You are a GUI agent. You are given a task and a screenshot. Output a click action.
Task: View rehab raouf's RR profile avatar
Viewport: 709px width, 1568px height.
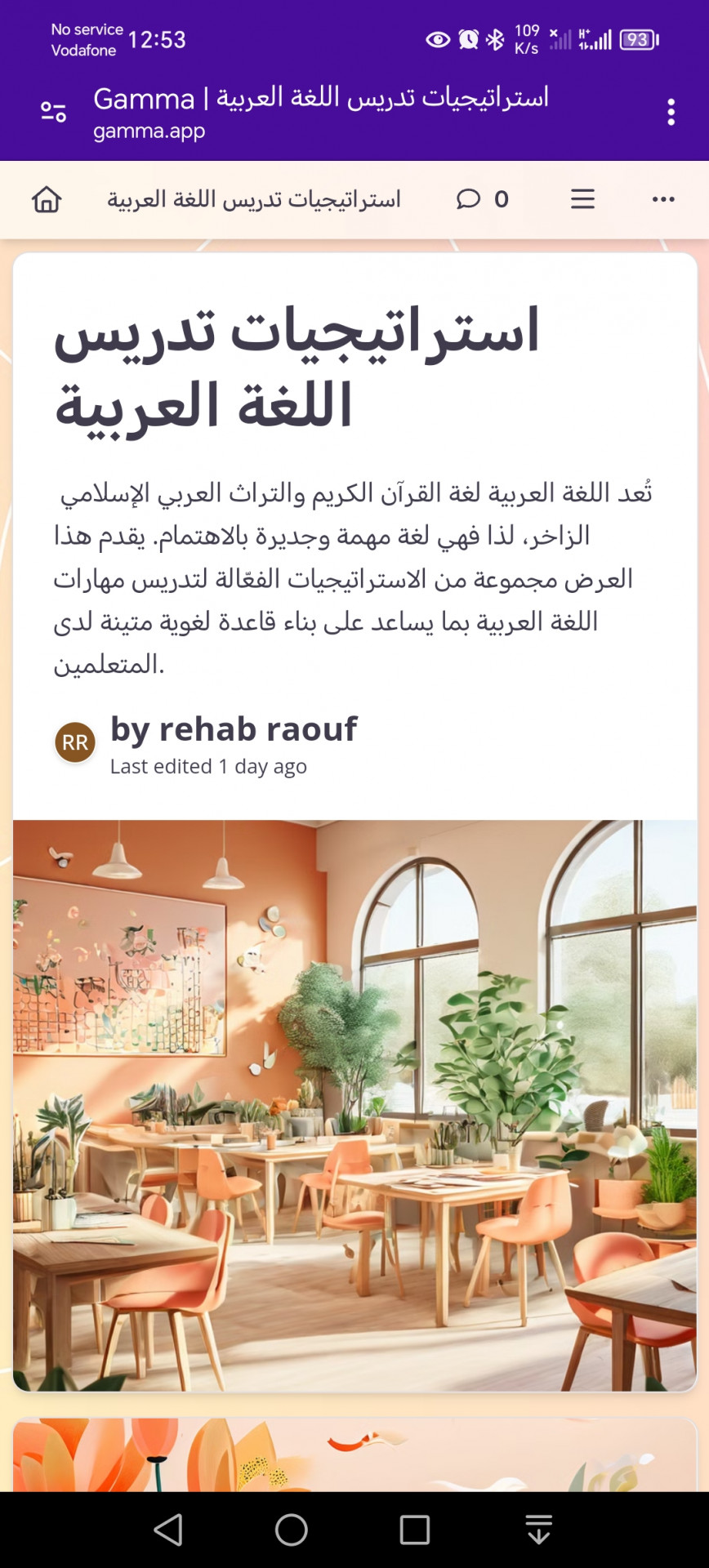coord(75,742)
